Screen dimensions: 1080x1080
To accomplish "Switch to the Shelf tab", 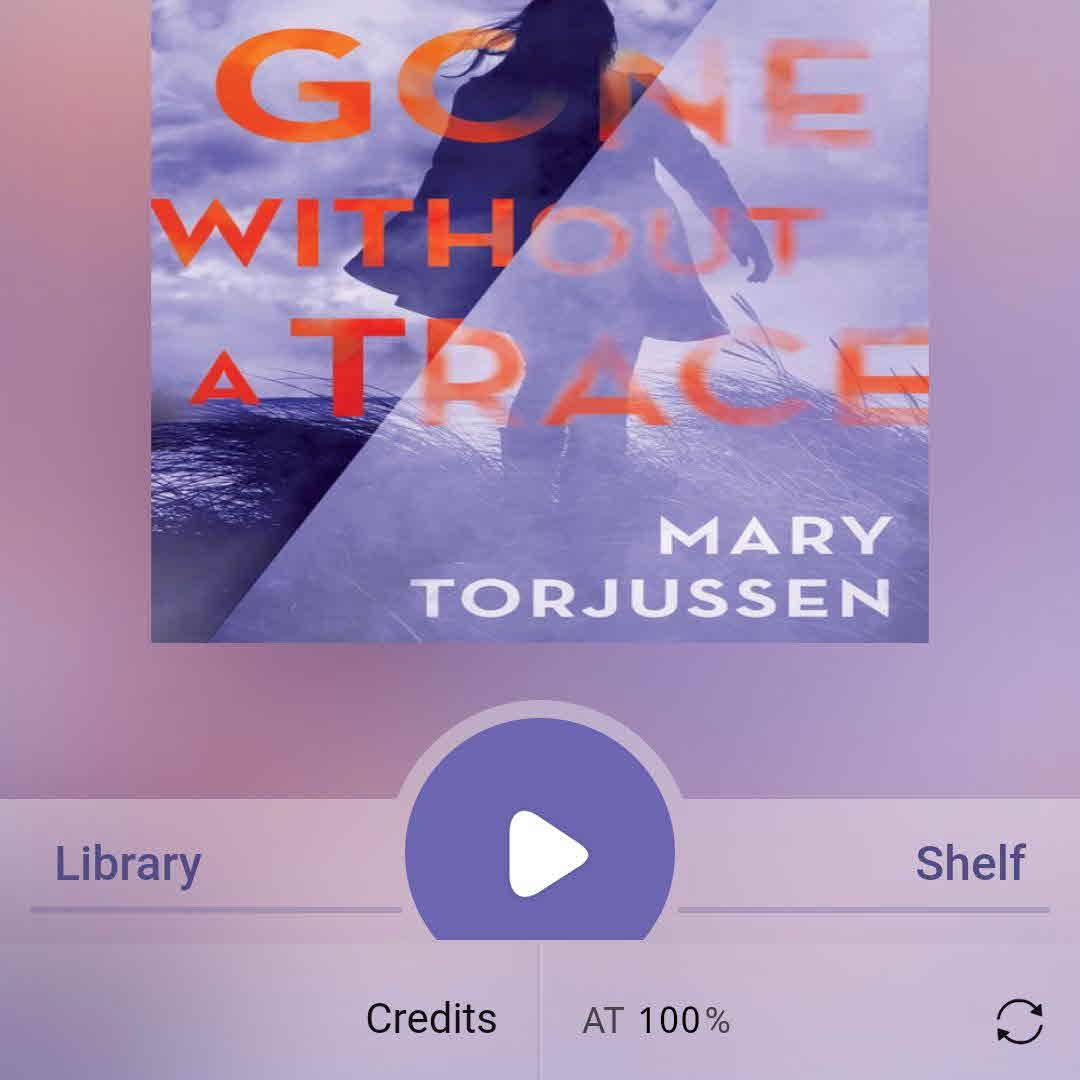I will coord(970,864).
